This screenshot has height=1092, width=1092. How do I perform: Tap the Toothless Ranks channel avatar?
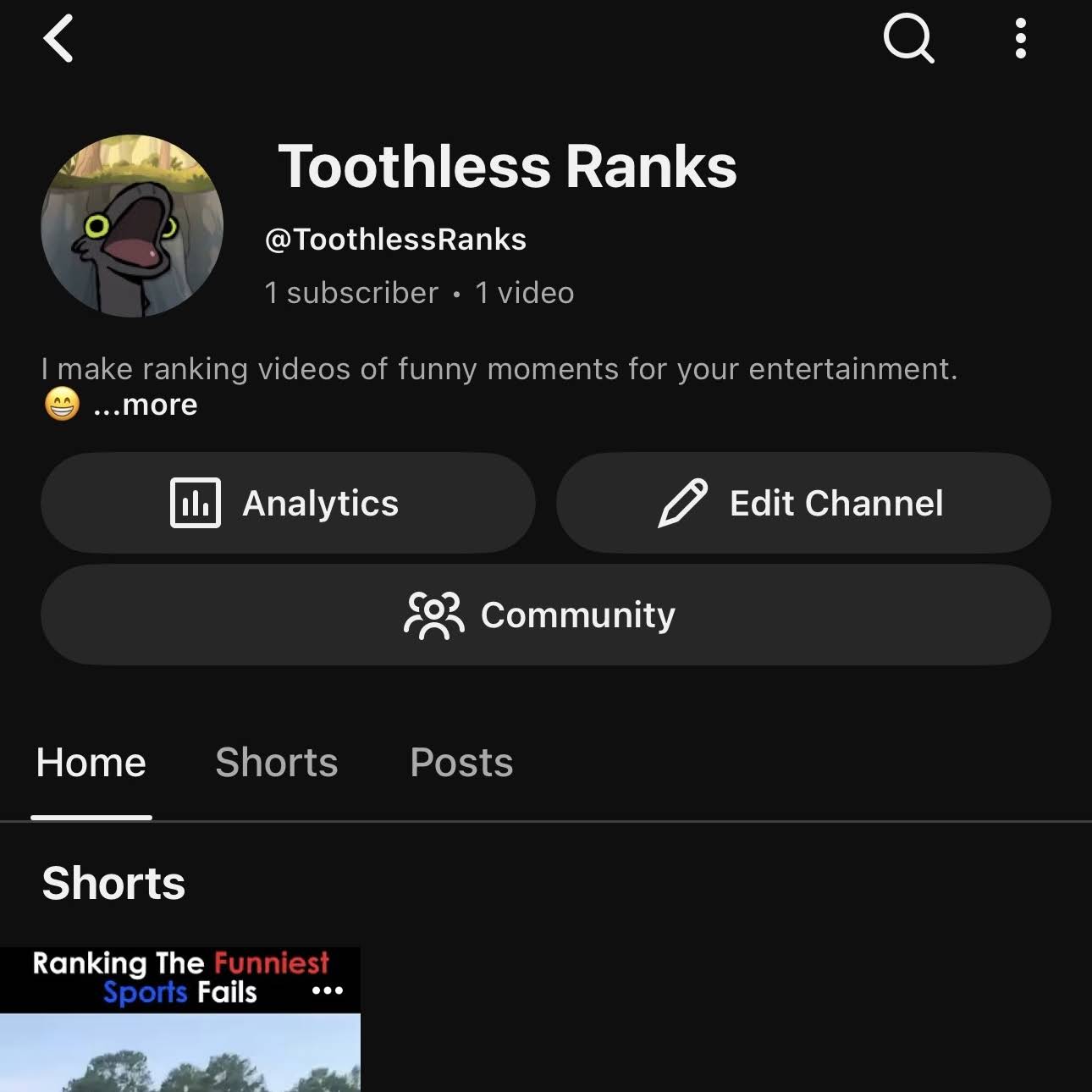pyautogui.click(x=132, y=226)
